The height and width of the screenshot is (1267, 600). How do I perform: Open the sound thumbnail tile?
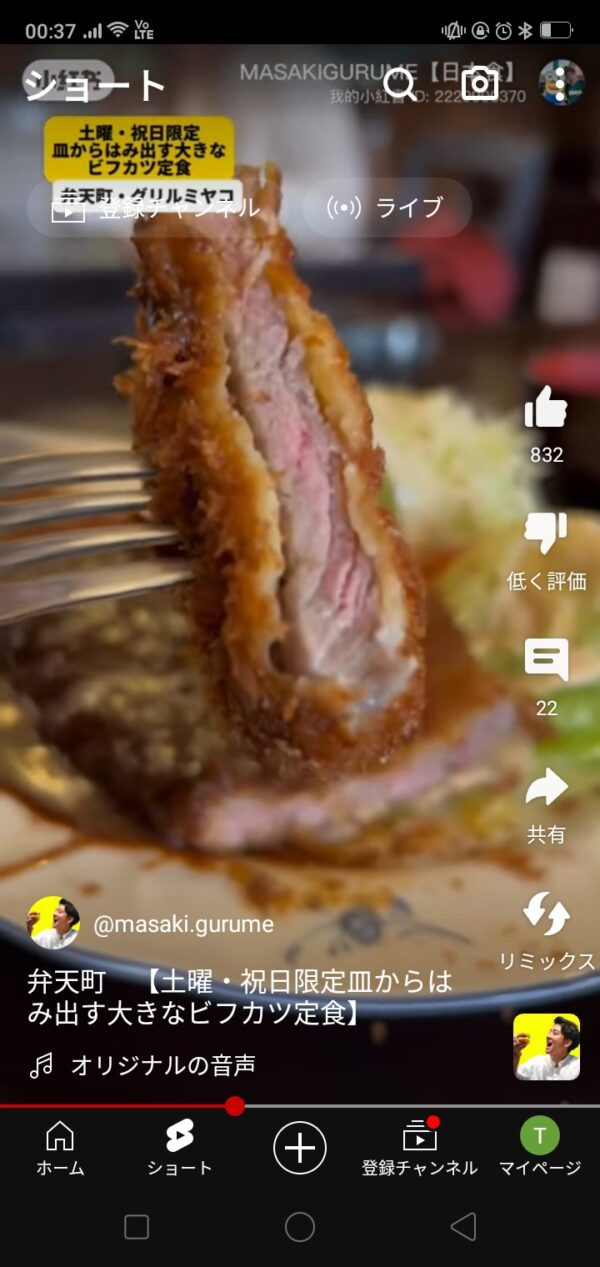click(x=546, y=1047)
